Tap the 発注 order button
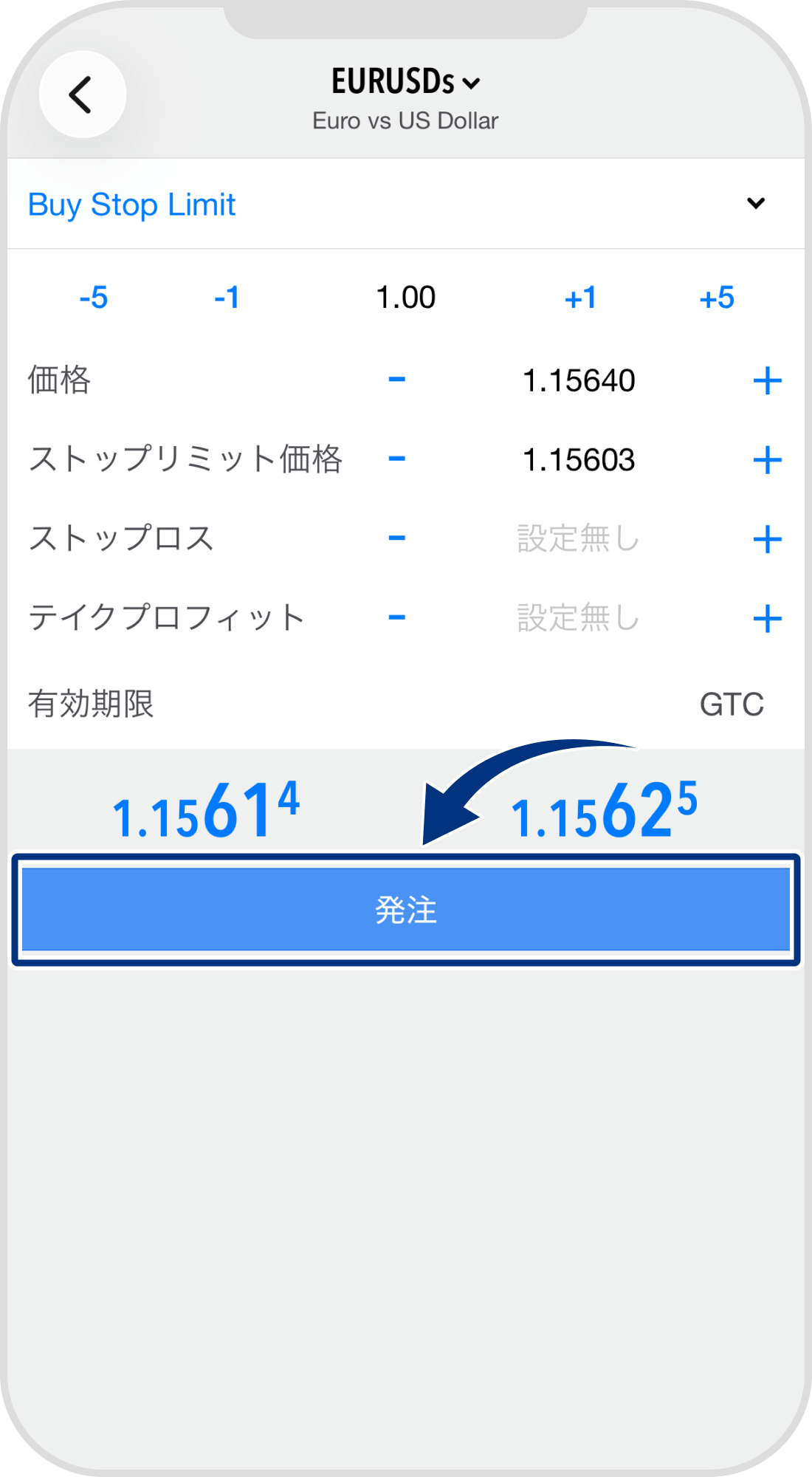Viewport: 812px width, 1477px height. click(406, 911)
